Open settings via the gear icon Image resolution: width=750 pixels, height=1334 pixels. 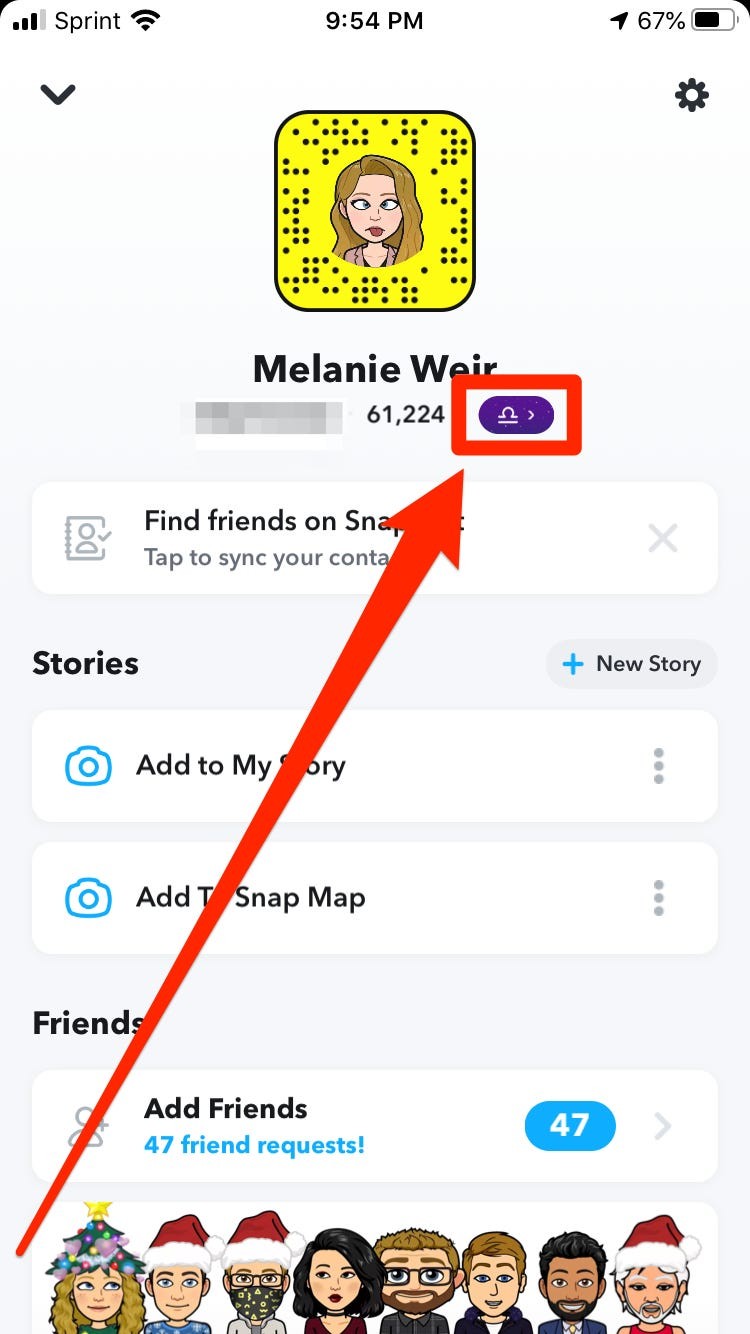(692, 96)
